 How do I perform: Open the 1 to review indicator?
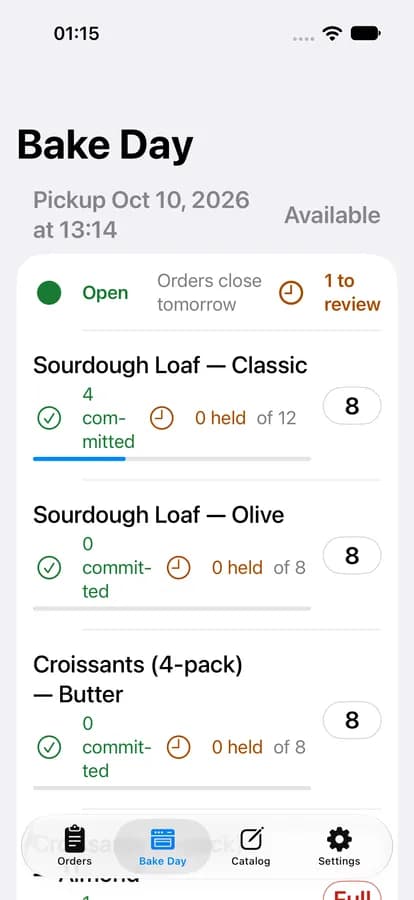(x=330, y=293)
